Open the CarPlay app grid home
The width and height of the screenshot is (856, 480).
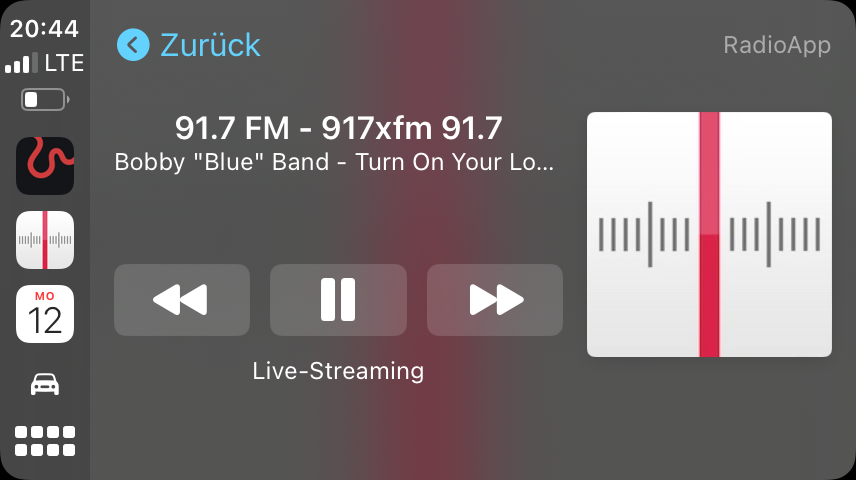click(45, 441)
